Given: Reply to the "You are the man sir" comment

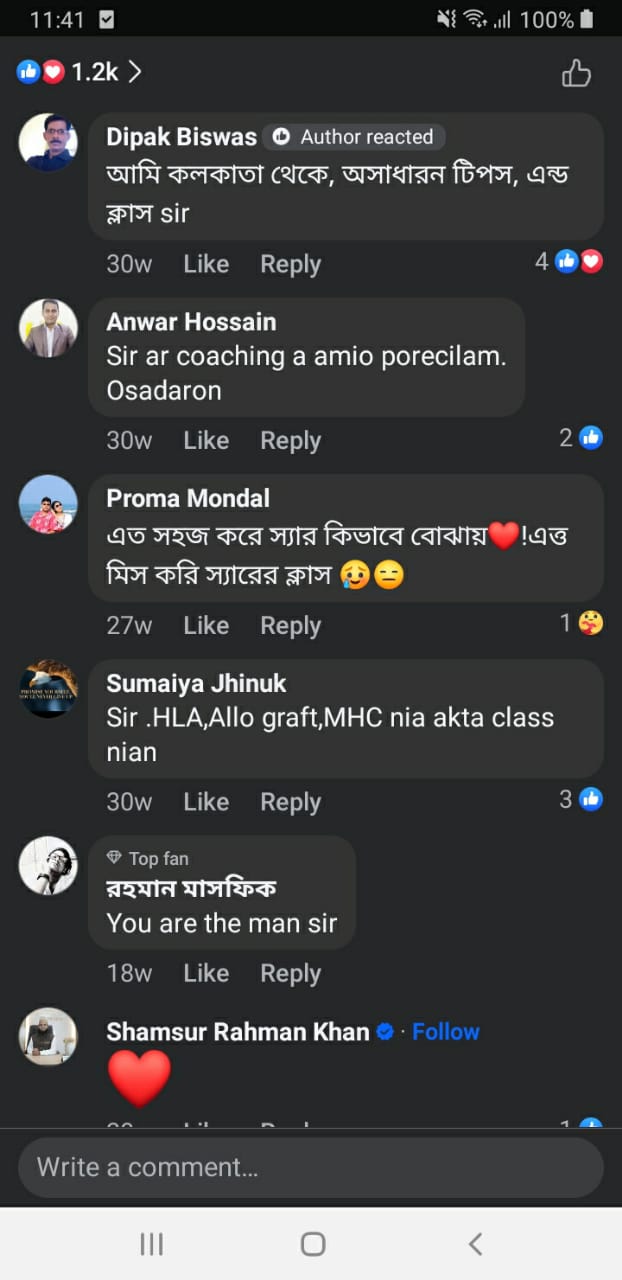Looking at the screenshot, I should [290, 973].
